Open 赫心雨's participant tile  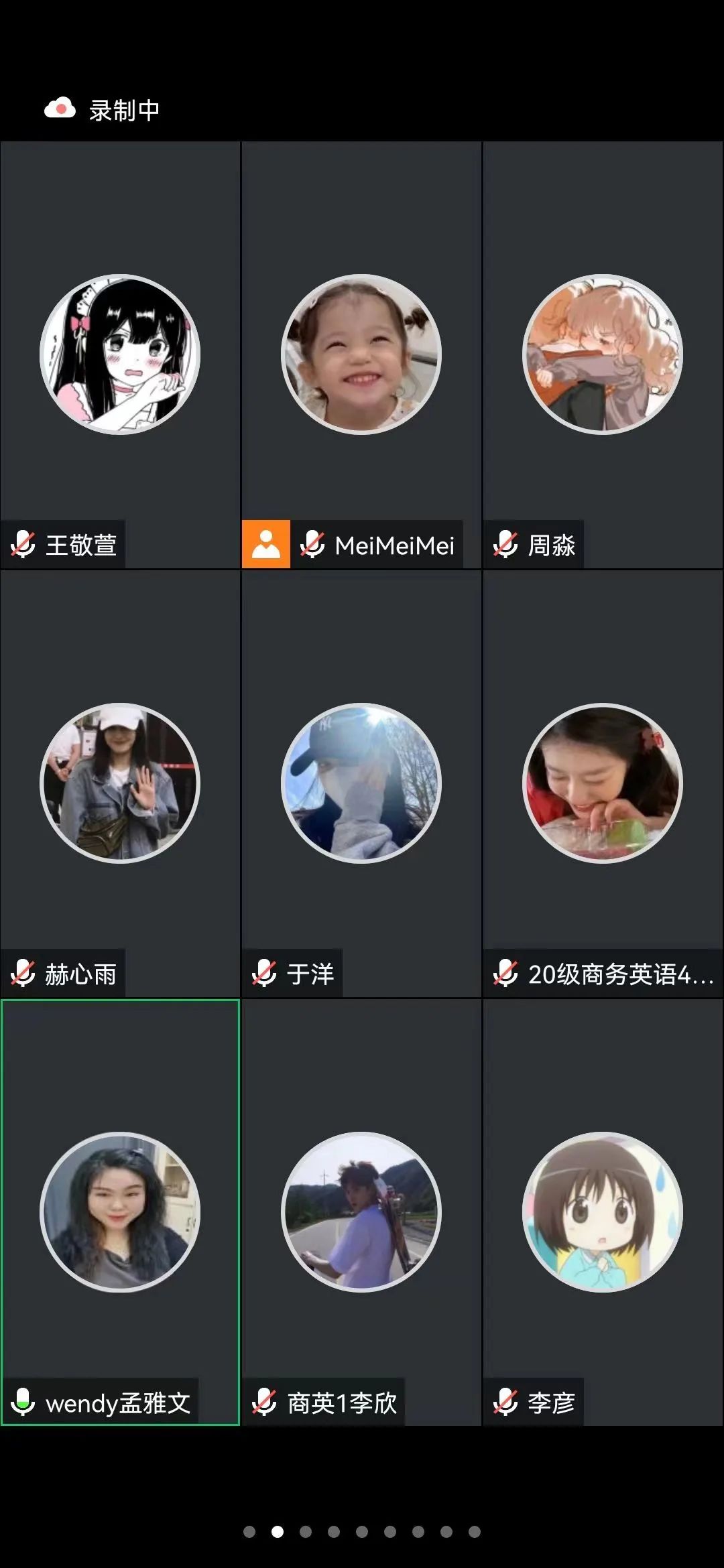coord(120,783)
